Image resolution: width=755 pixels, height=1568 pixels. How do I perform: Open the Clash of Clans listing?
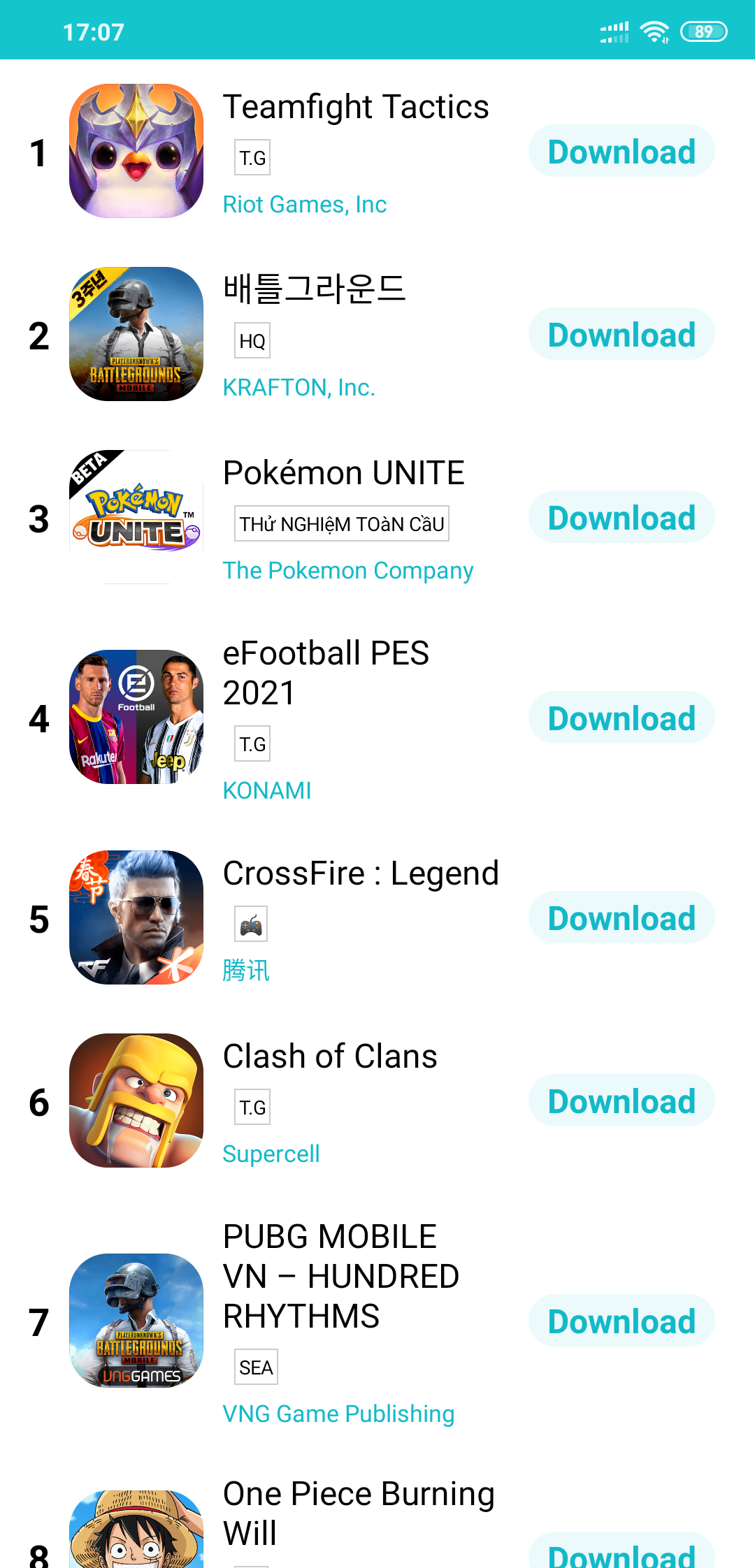click(330, 1057)
